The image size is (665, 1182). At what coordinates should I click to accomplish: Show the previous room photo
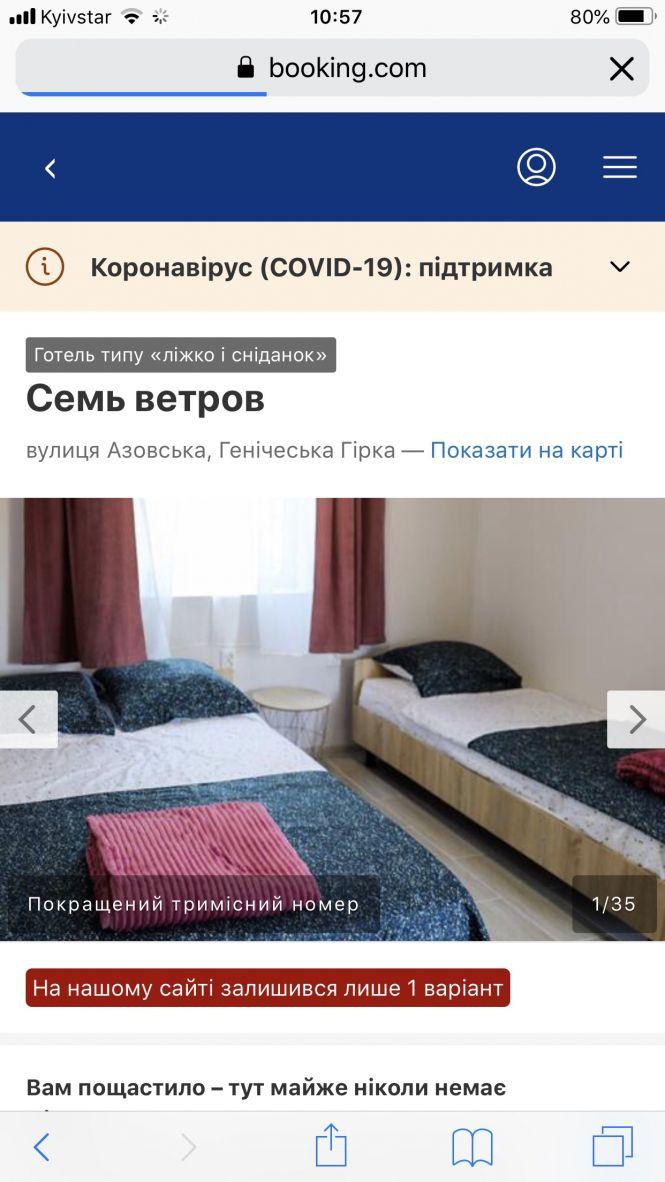(28, 719)
